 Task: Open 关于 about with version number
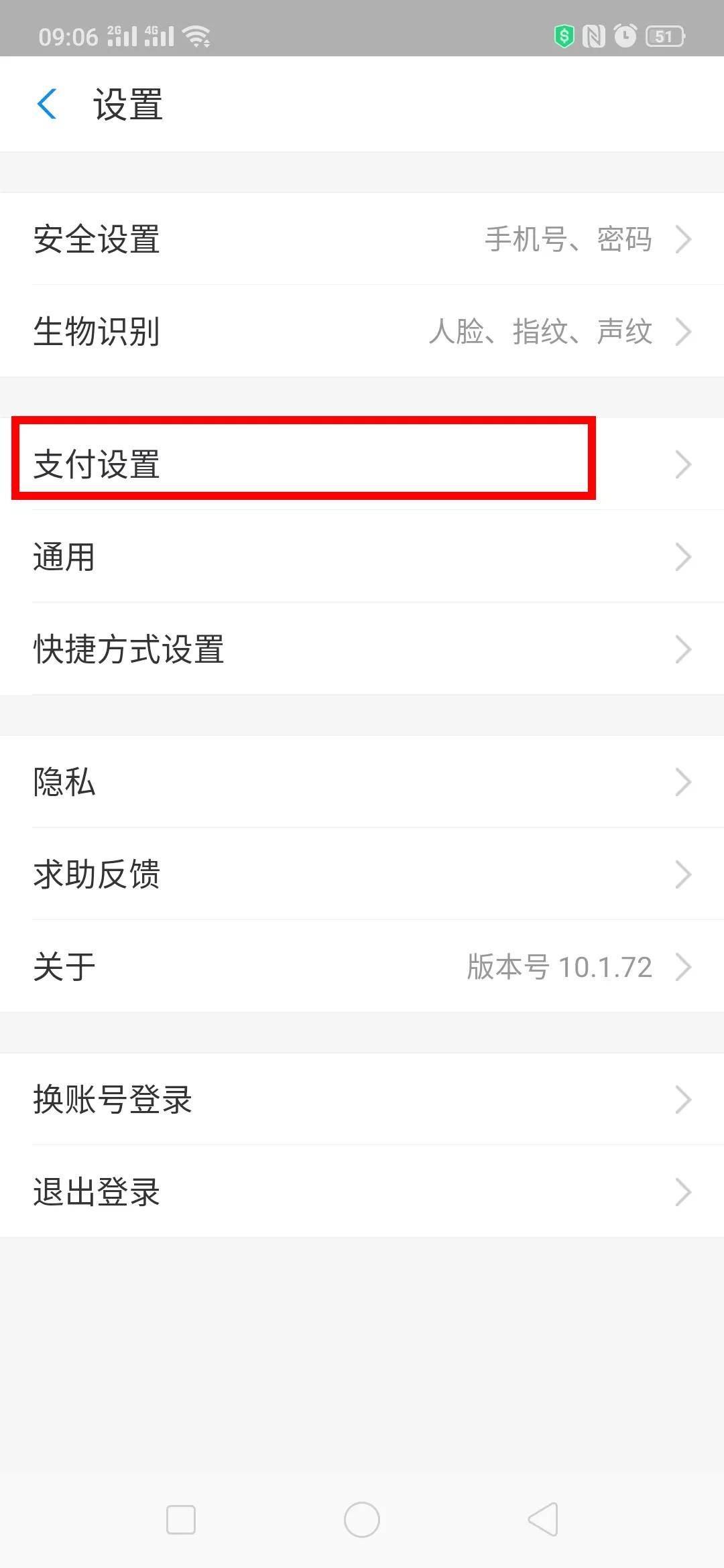[x=362, y=967]
